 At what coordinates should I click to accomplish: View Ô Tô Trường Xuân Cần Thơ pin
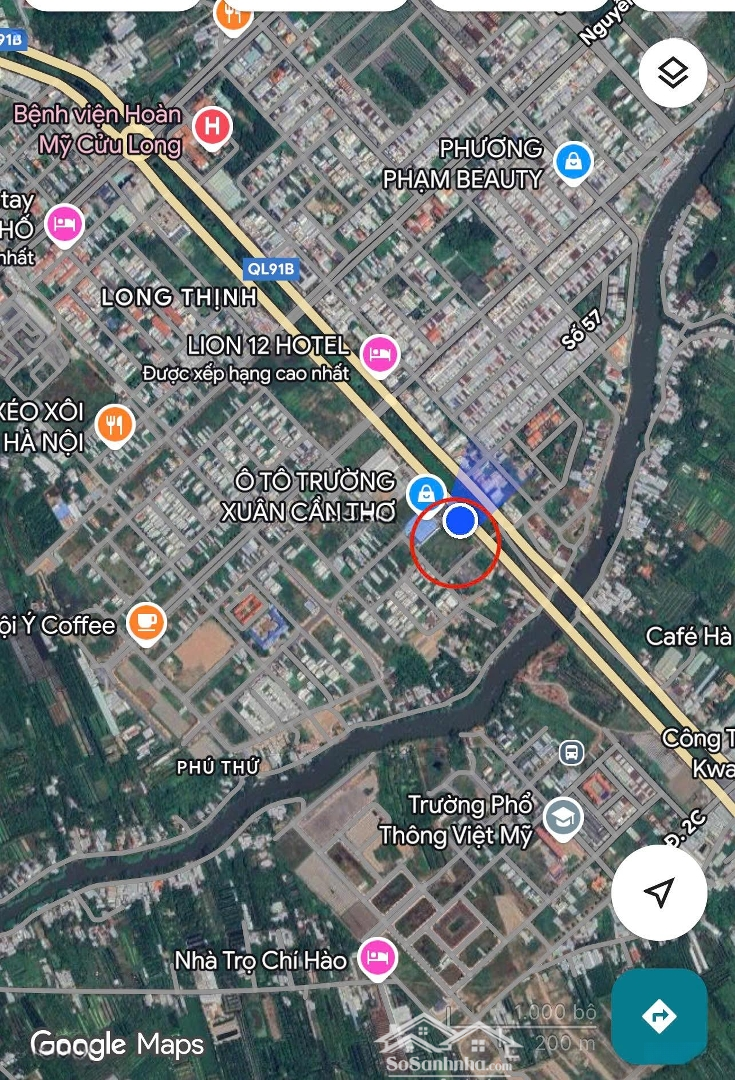(427, 492)
